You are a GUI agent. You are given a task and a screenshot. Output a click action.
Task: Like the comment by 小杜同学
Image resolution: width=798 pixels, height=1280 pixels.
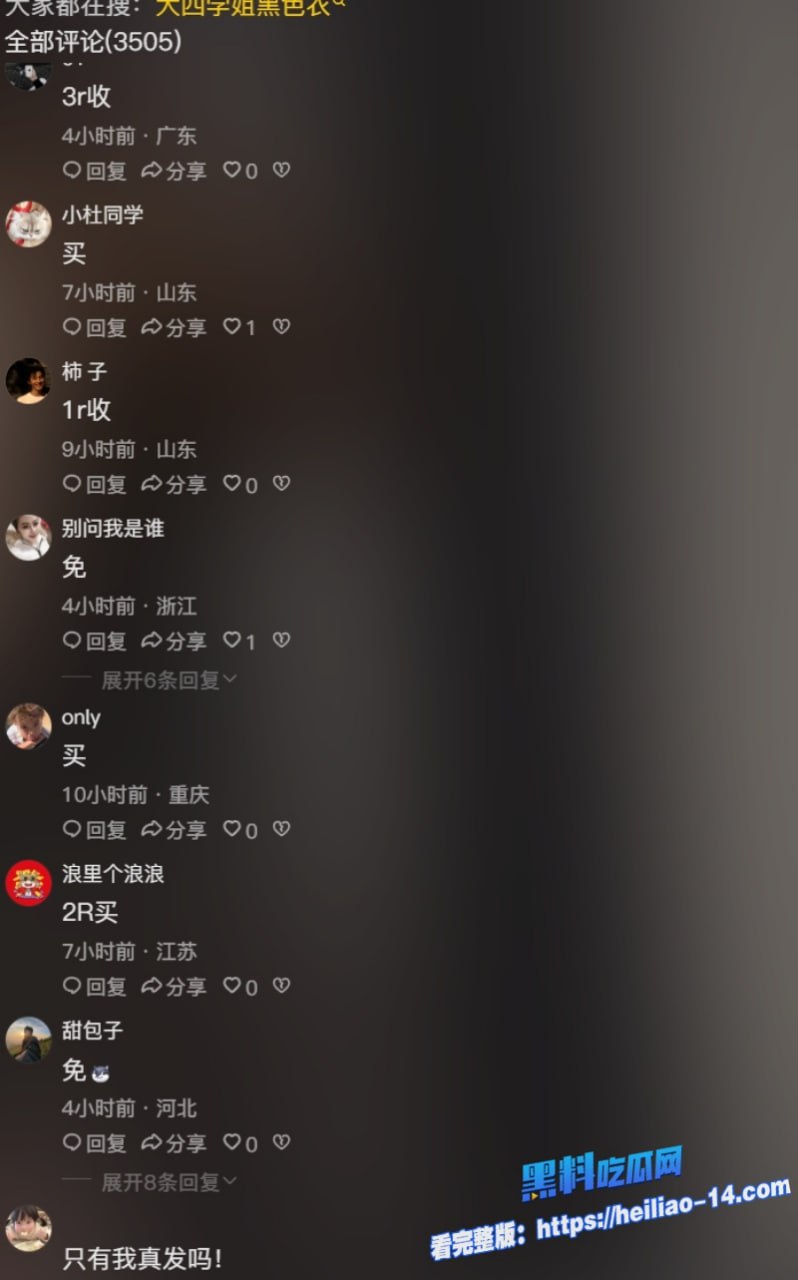pyautogui.click(x=233, y=327)
